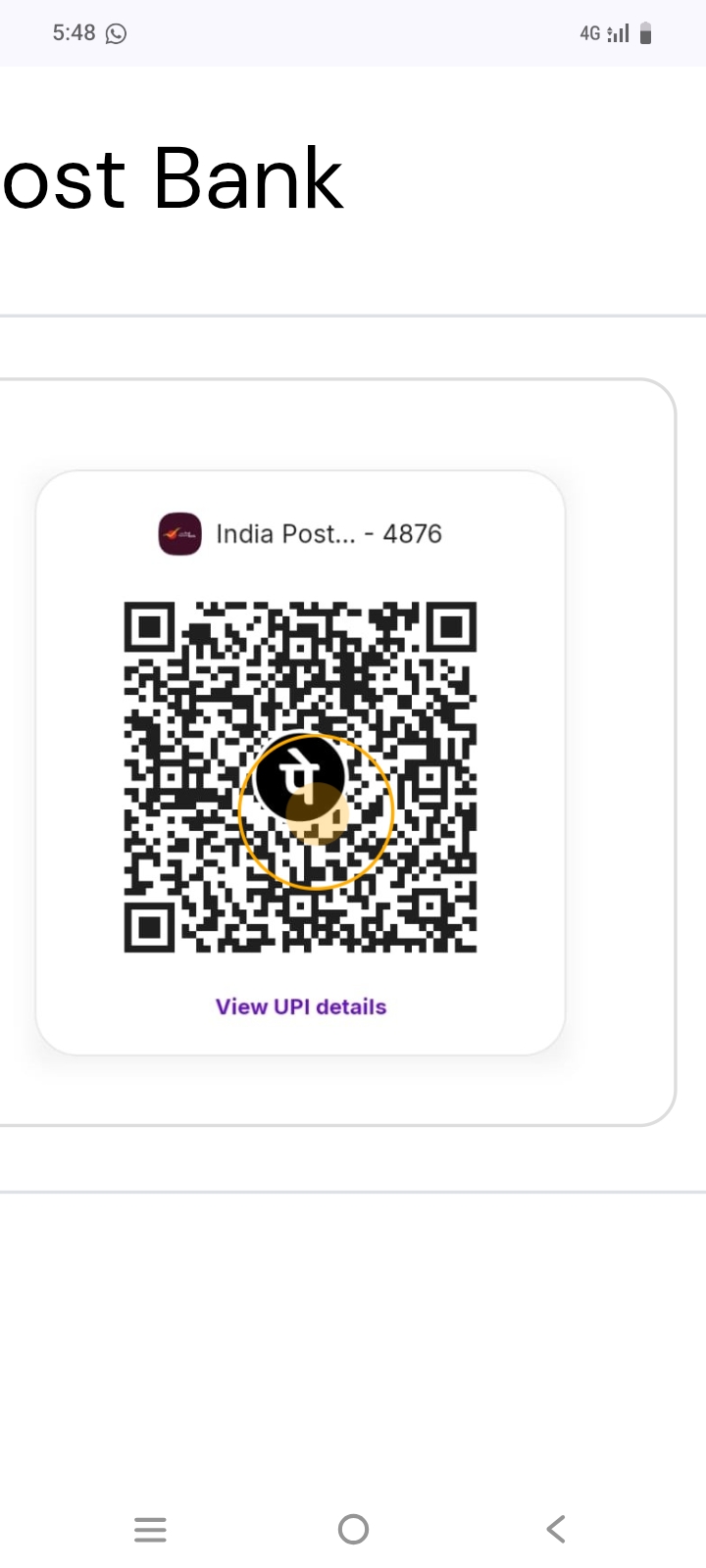Open recent apps menu
The height and width of the screenshot is (1568, 706).
(150, 1529)
